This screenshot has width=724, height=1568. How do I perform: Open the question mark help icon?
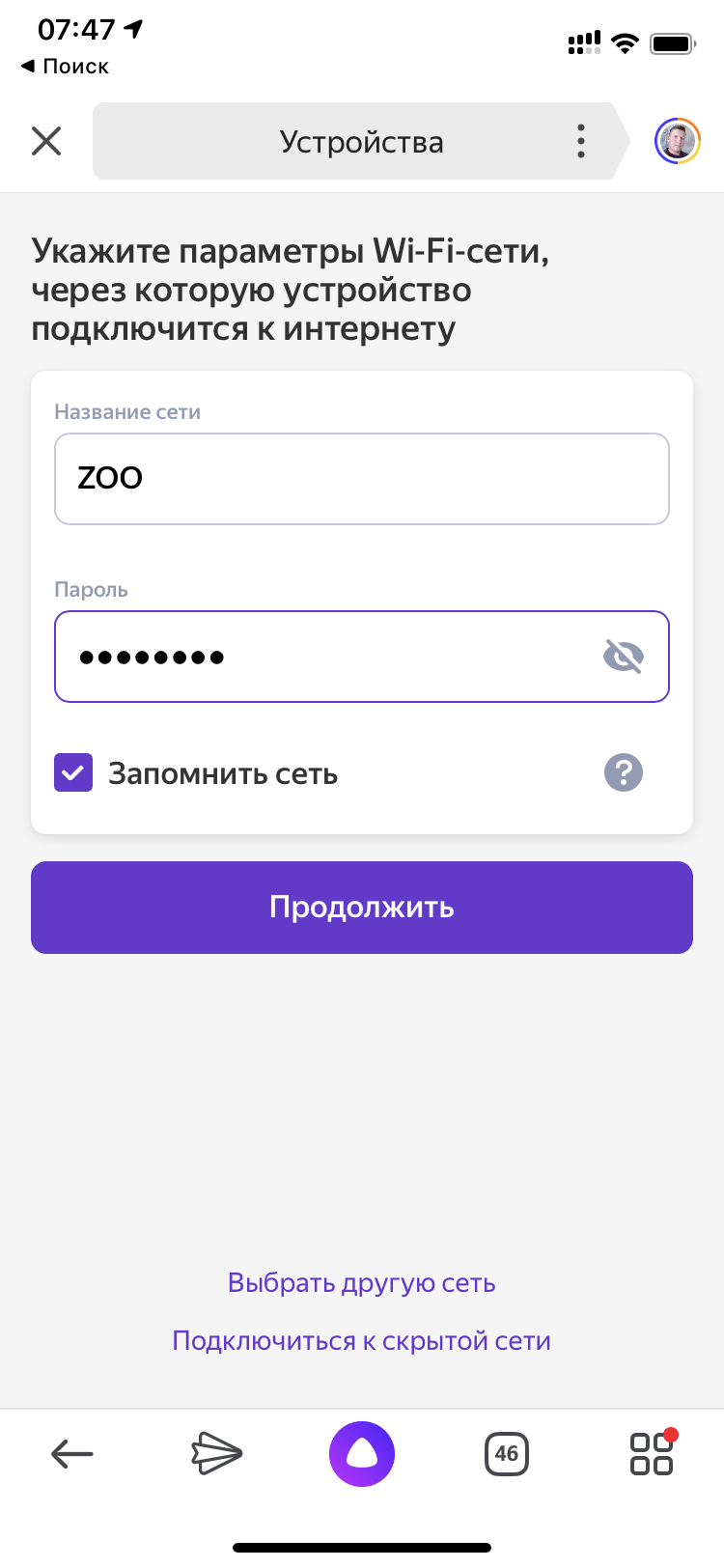point(623,772)
